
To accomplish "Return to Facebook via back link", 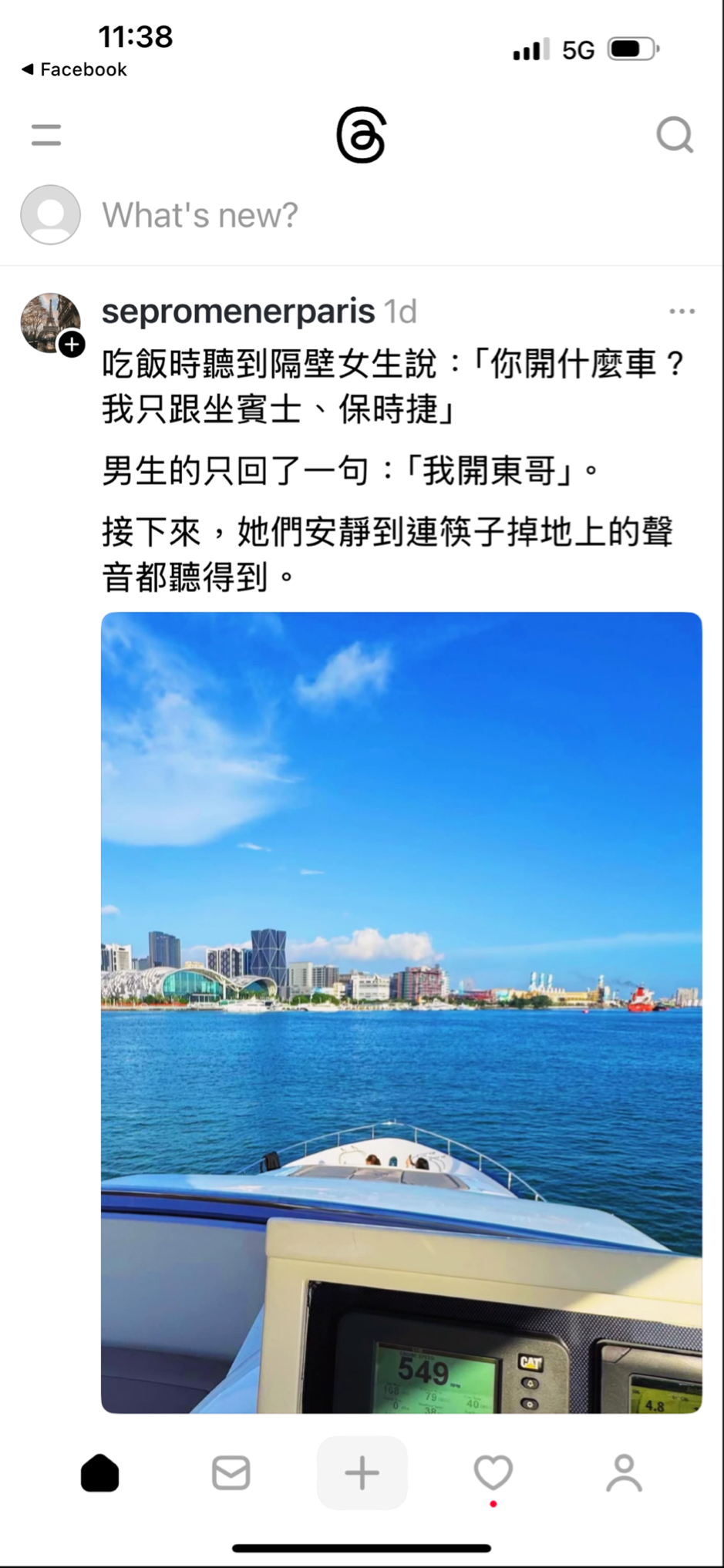I will click(75, 69).
